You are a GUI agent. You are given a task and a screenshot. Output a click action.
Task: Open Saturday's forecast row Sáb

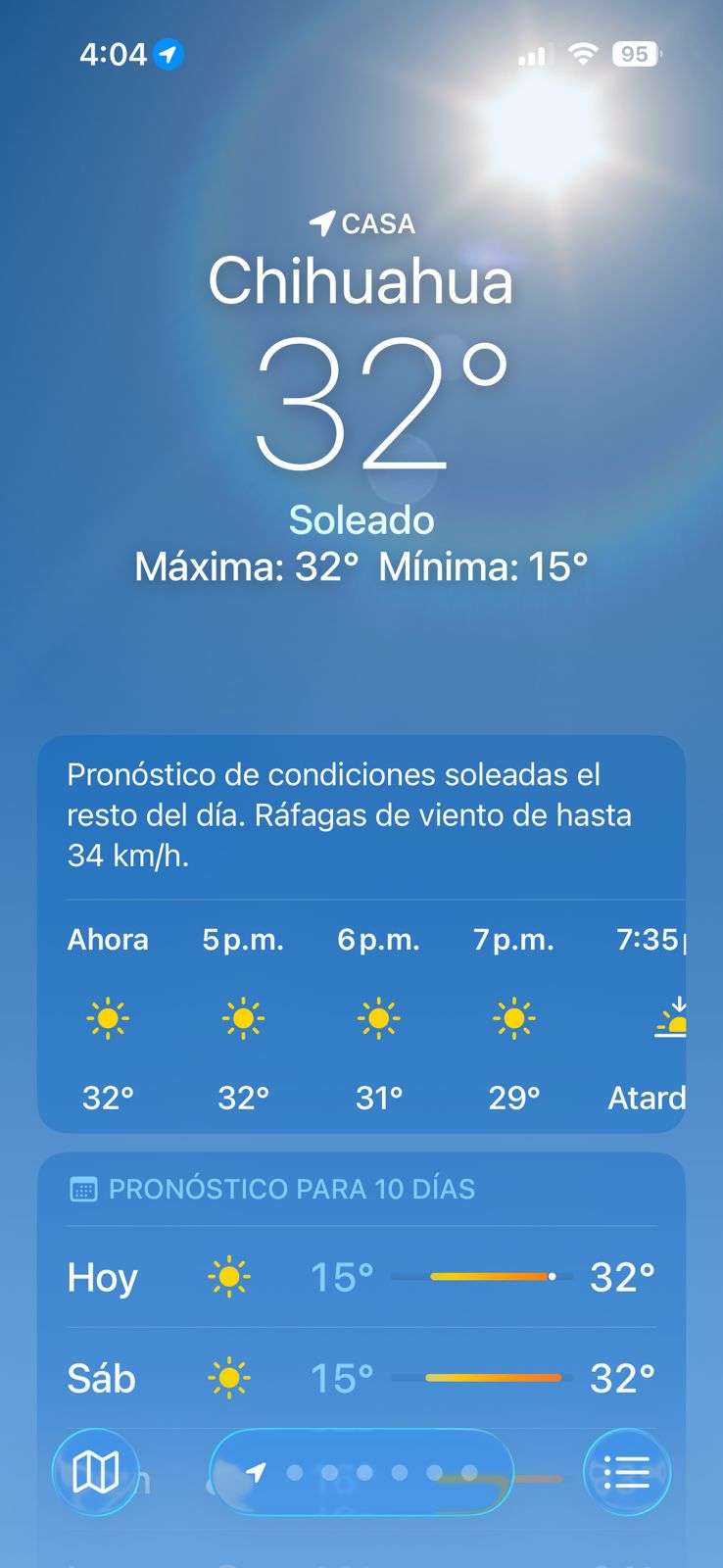coord(361,1378)
